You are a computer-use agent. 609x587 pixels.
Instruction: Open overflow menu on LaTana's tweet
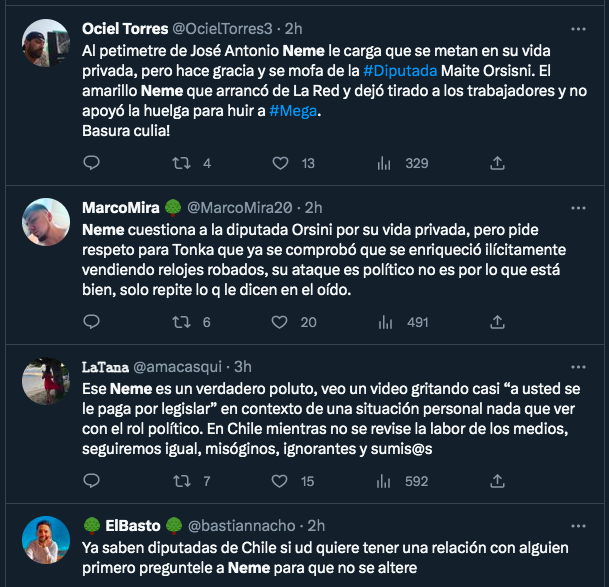[578, 366]
